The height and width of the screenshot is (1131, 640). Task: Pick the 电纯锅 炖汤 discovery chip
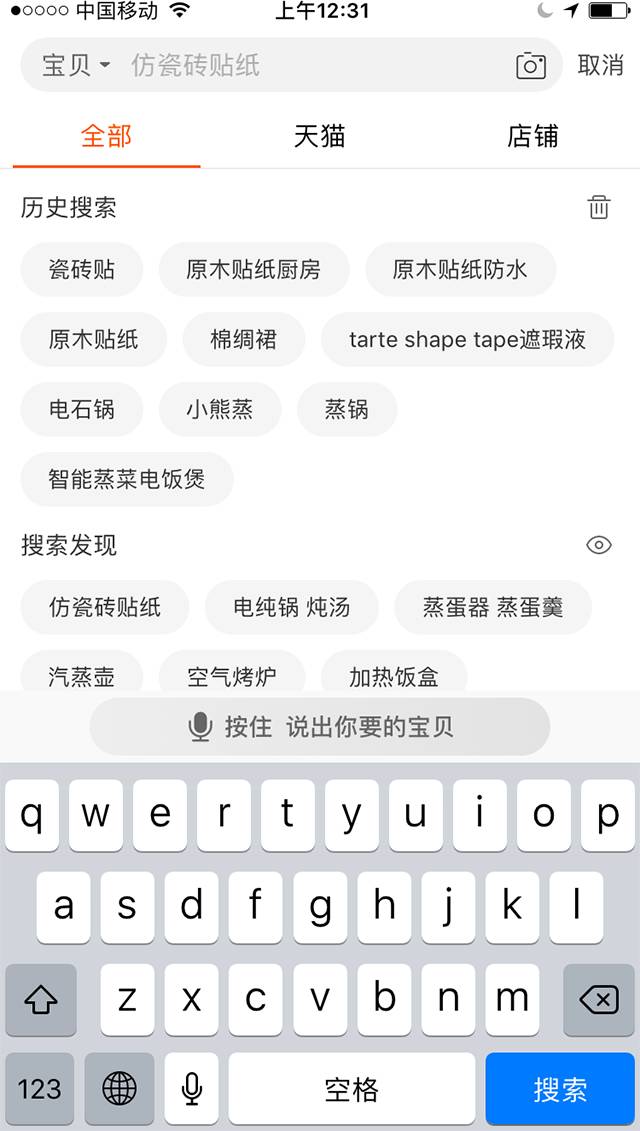point(291,607)
